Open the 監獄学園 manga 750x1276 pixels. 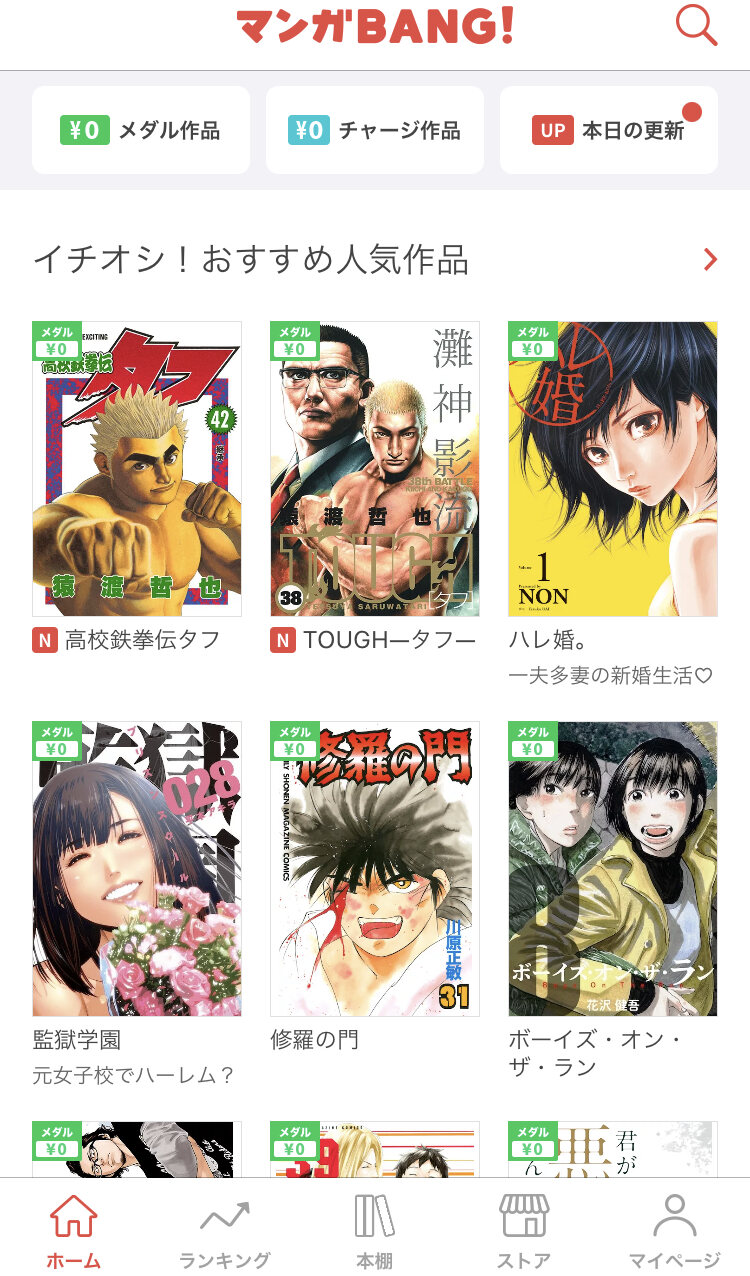tap(137, 868)
